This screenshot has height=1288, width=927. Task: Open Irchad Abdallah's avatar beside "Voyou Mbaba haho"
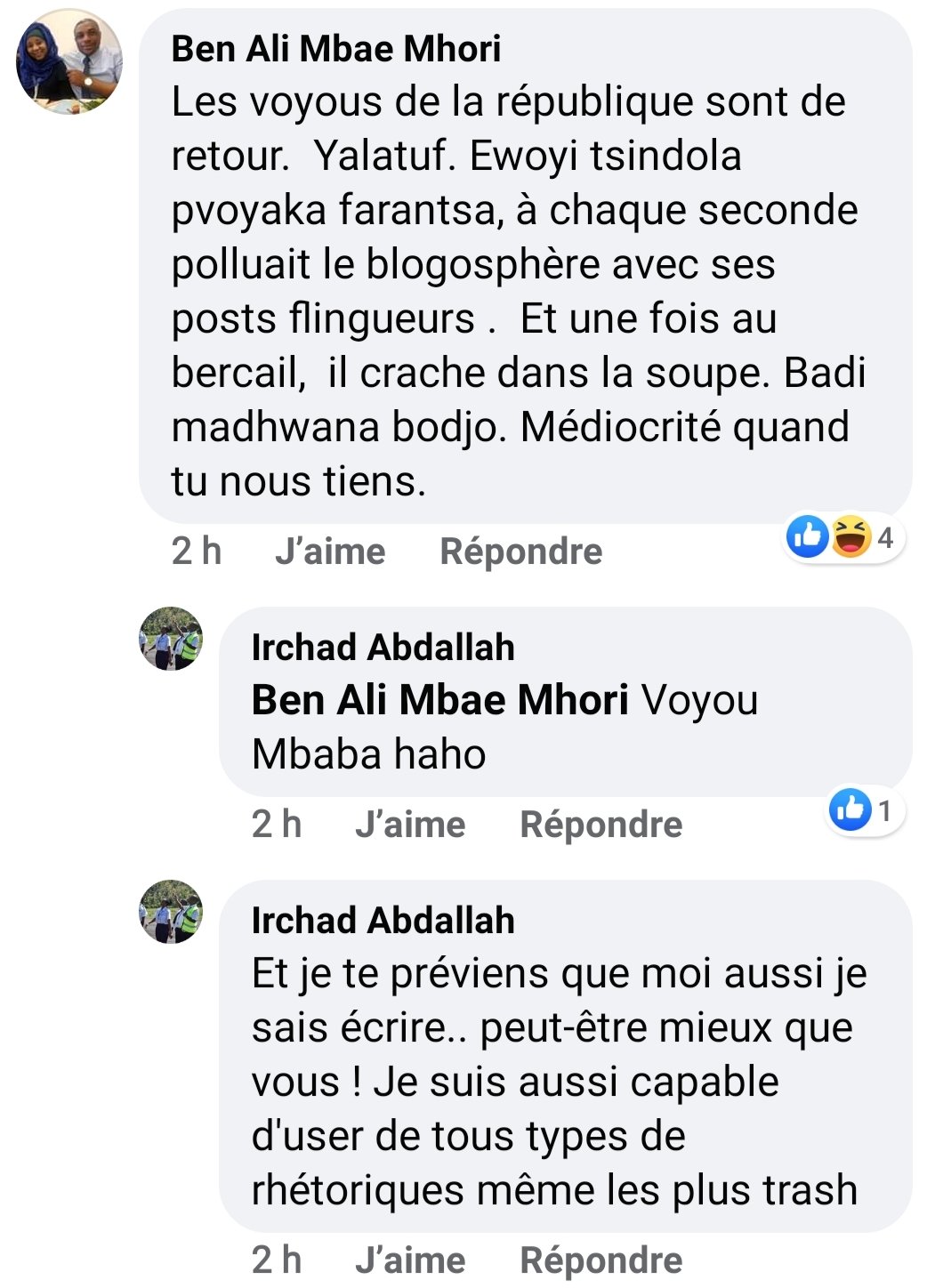tap(171, 639)
